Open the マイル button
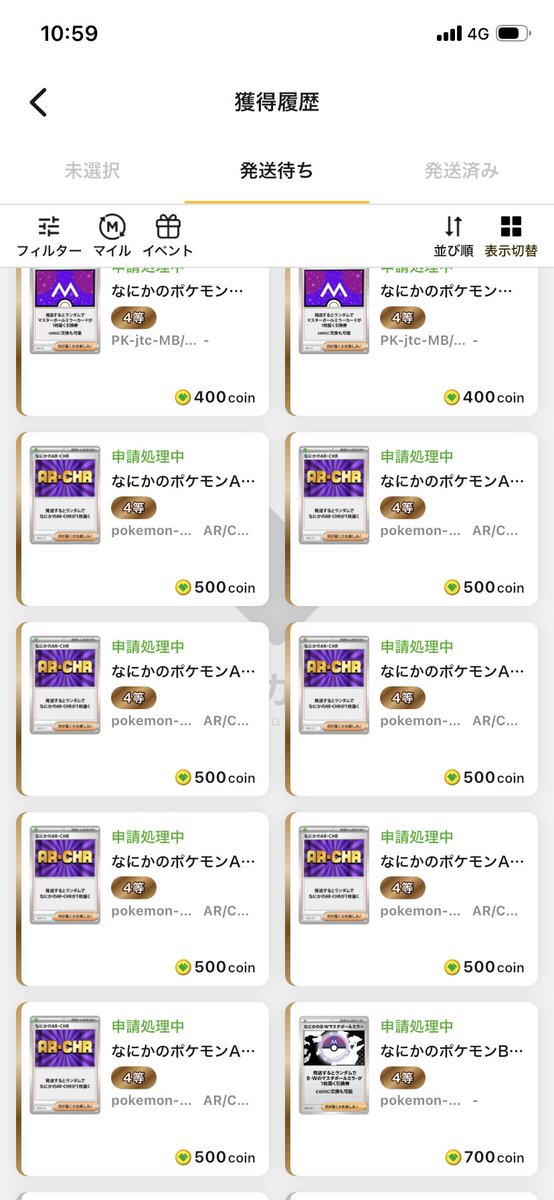Image resolution: width=554 pixels, height=1200 pixels. tap(112, 236)
